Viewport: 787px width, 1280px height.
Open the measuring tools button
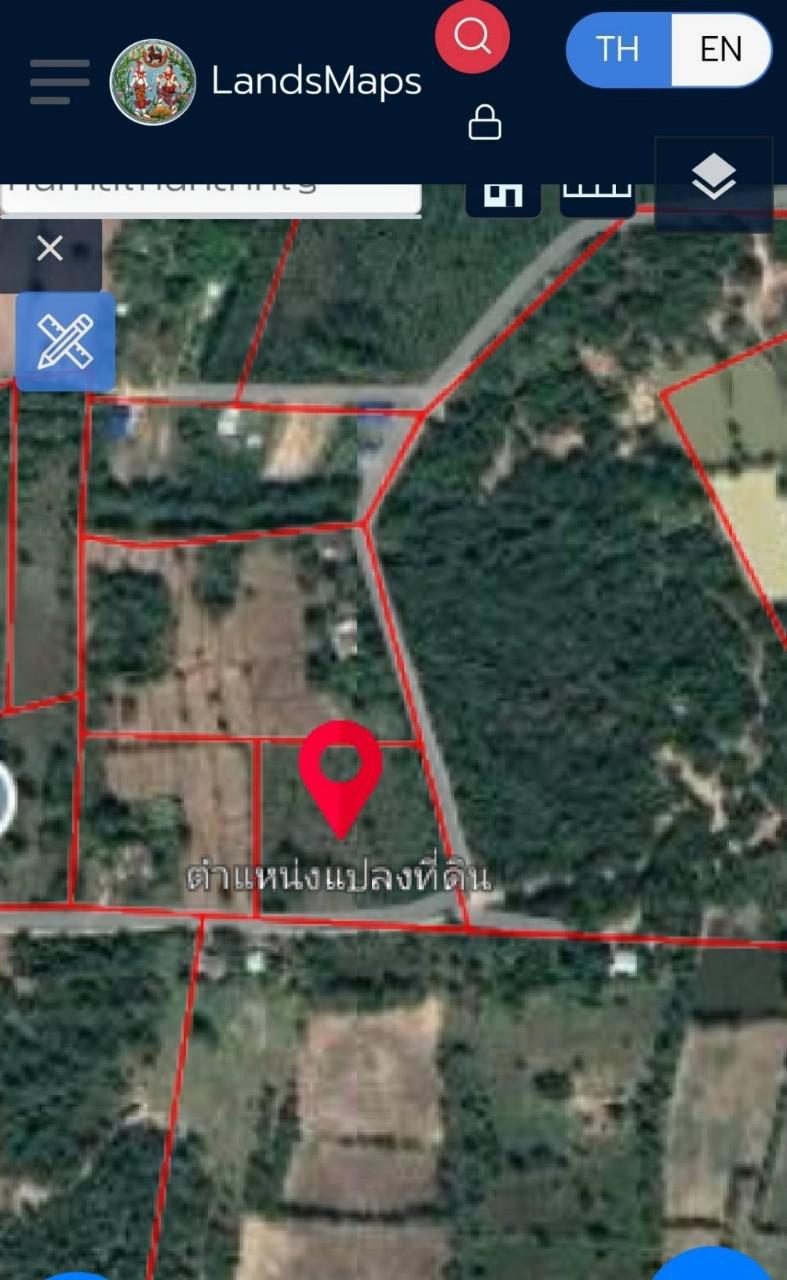point(65,341)
